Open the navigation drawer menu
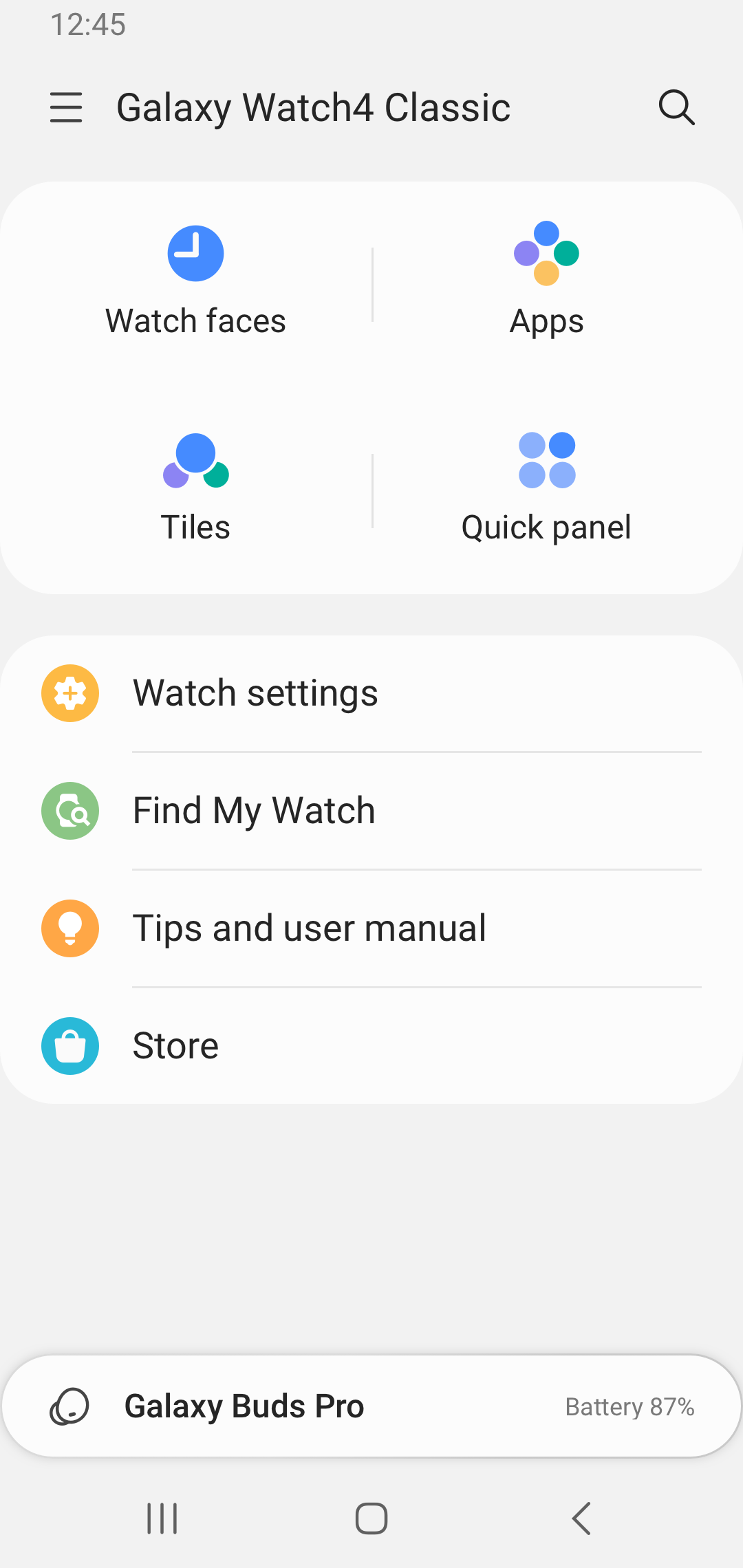This screenshot has width=743, height=1568. 66,107
